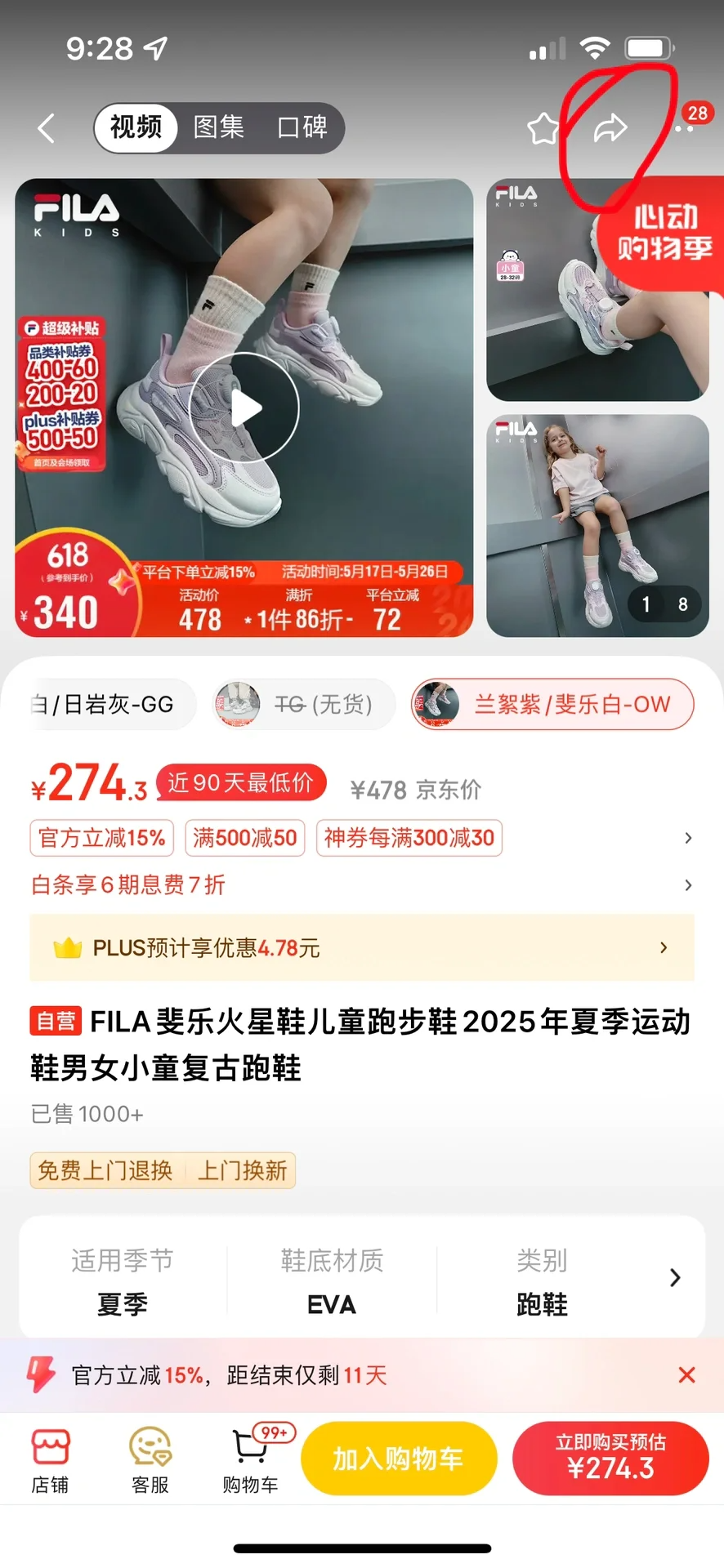Open the side photo of girl sitting
724x1568 pixels.
click(x=597, y=525)
